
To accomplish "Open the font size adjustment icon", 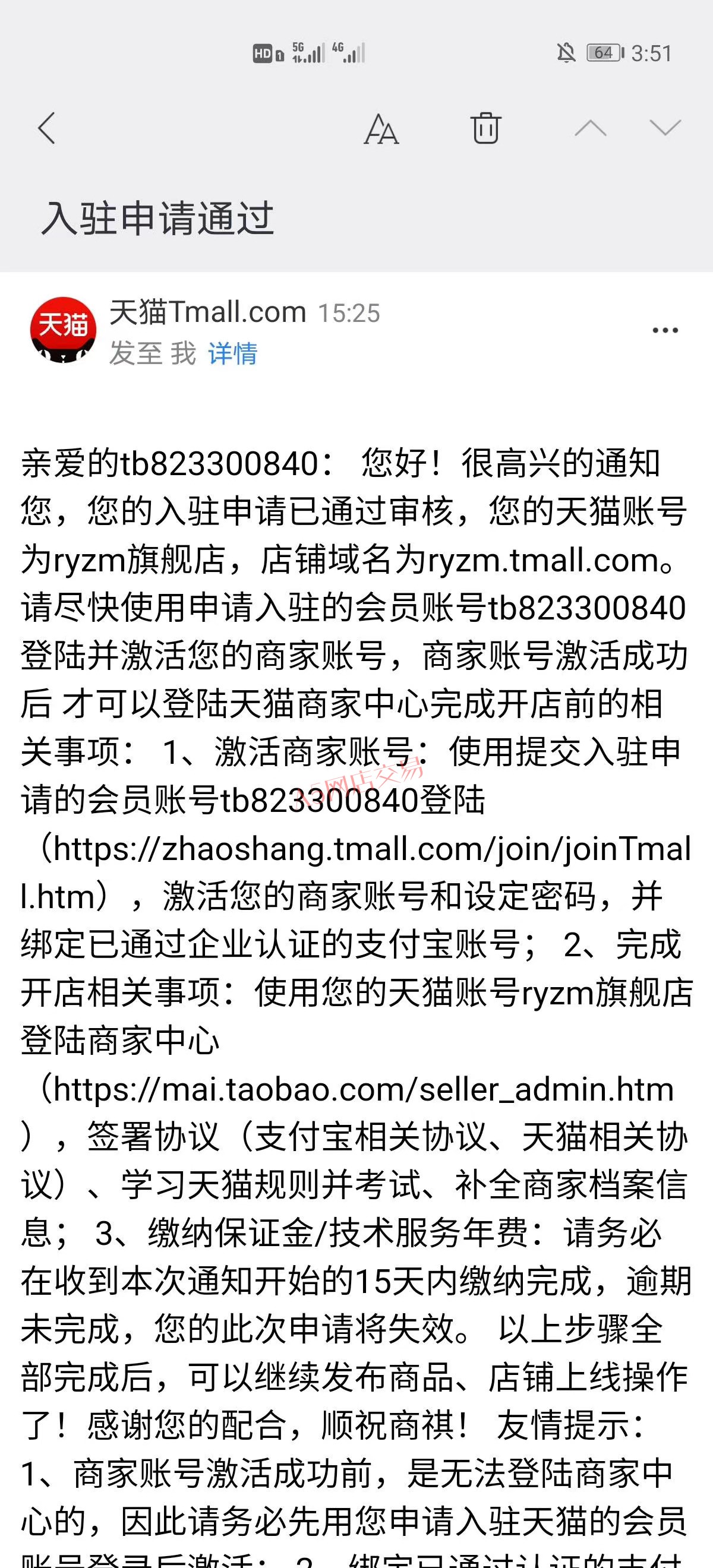I will pos(381,128).
